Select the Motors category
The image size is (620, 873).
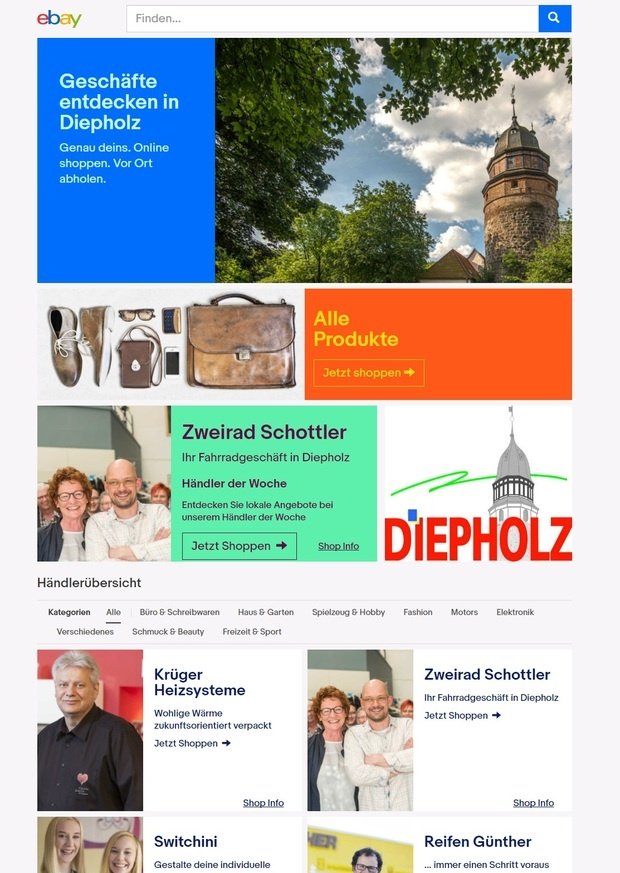pyautogui.click(x=464, y=612)
